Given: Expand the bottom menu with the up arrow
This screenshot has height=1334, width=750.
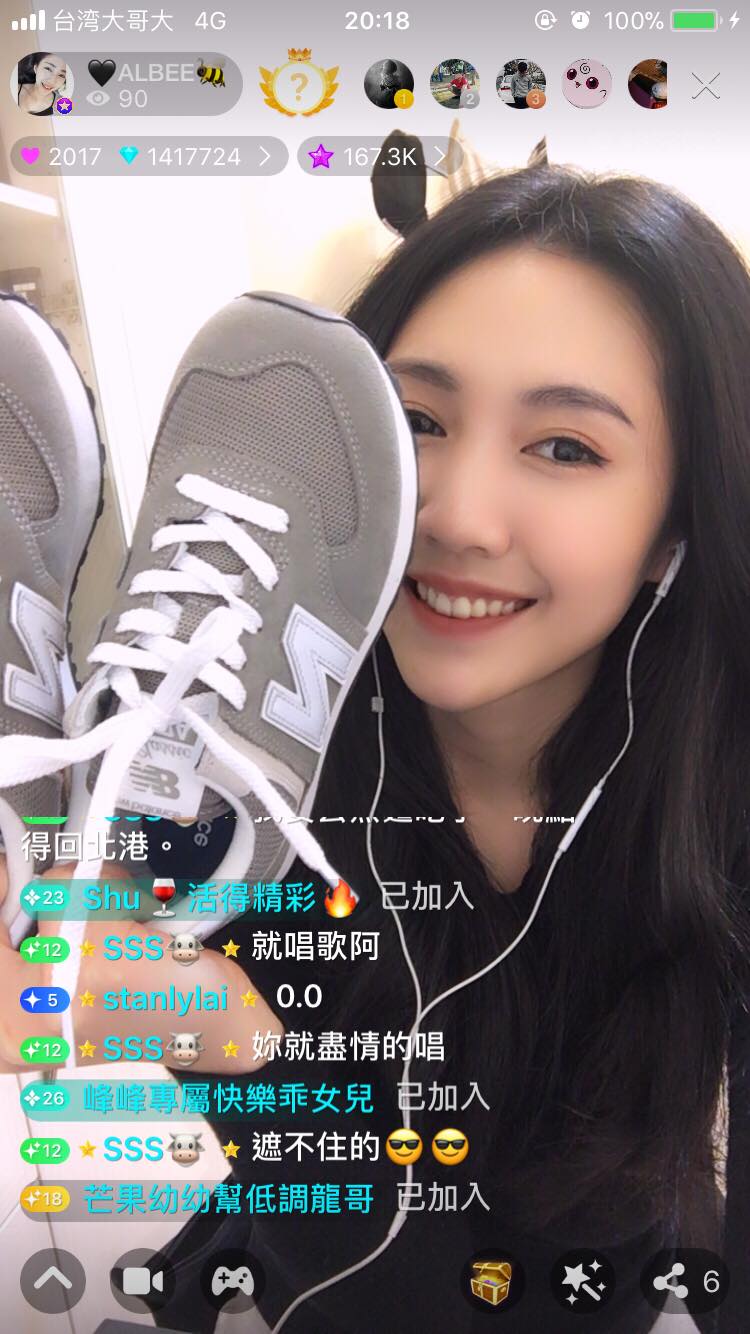Looking at the screenshot, I should (53, 1281).
